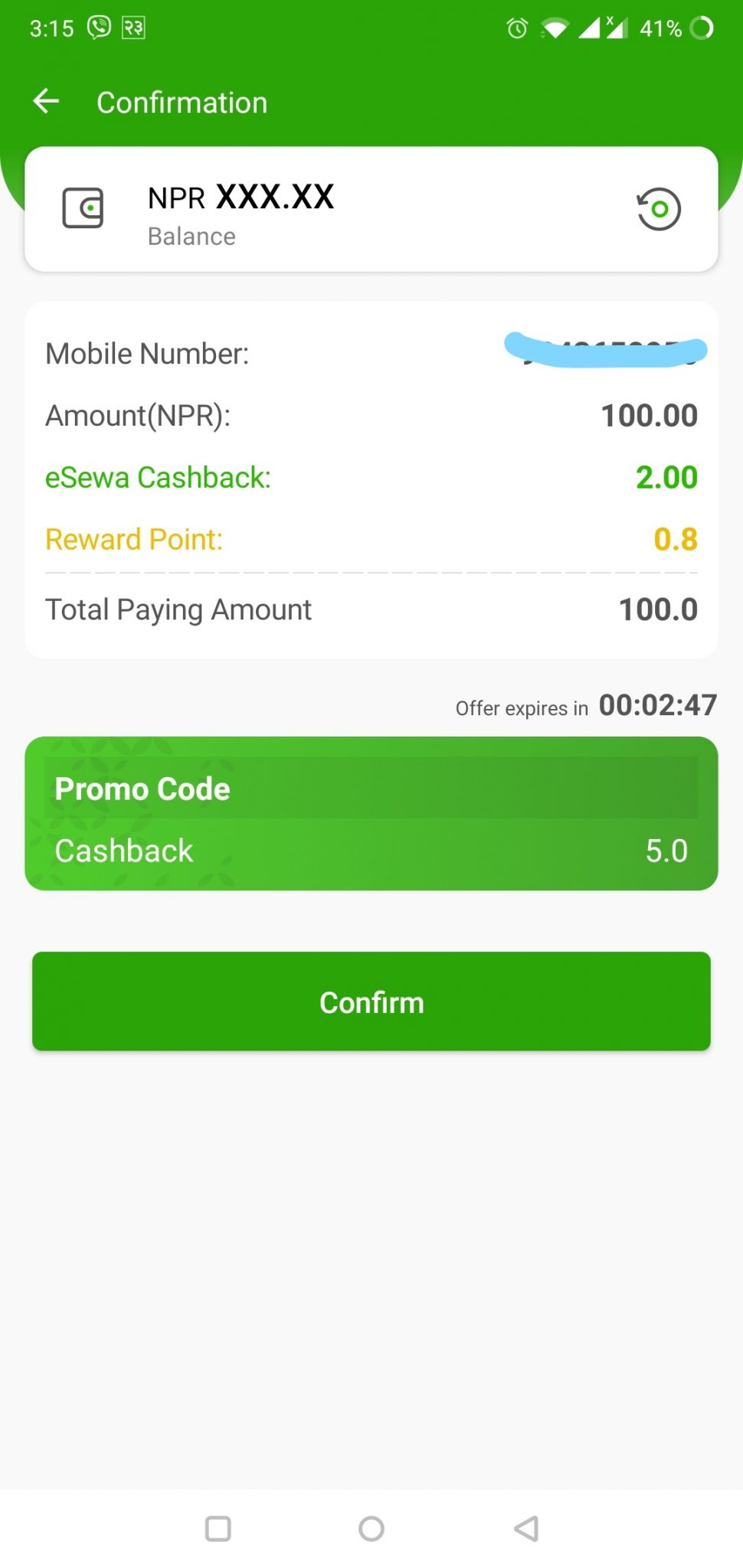Confirm the 100.00 NPR payment

click(371, 1001)
